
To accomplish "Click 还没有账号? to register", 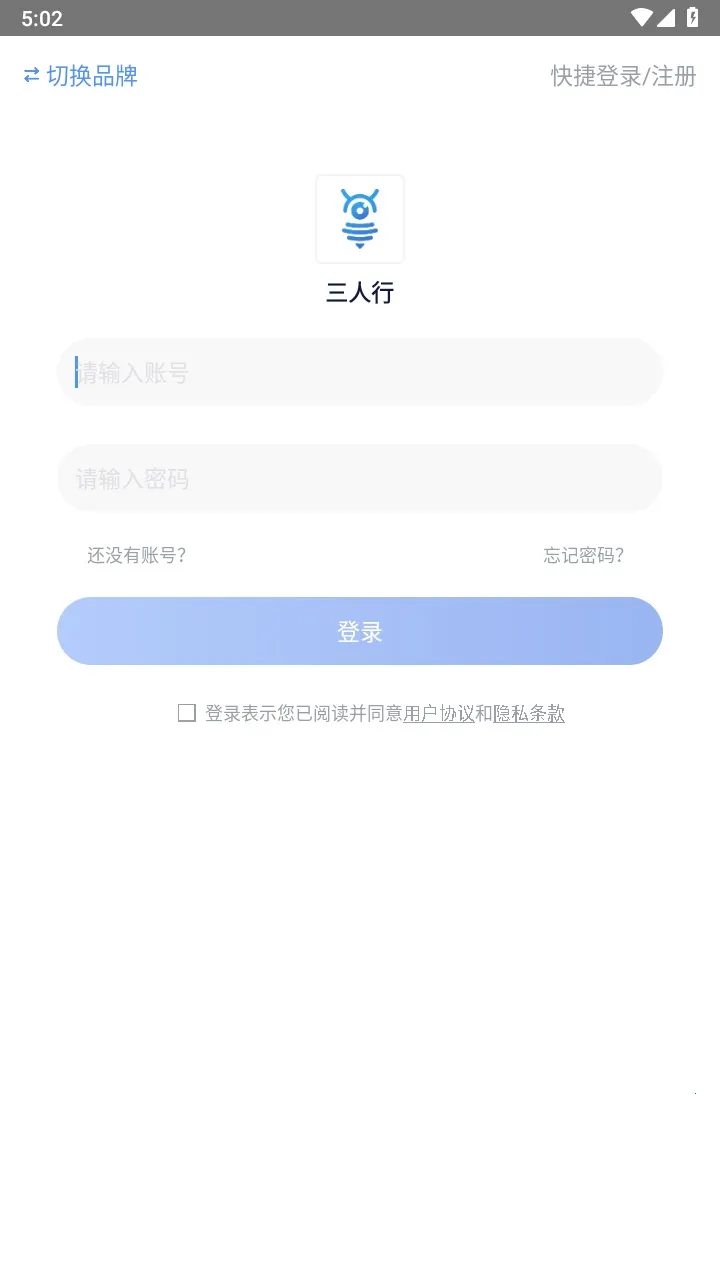I will pyautogui.click(x=136, y=555).
